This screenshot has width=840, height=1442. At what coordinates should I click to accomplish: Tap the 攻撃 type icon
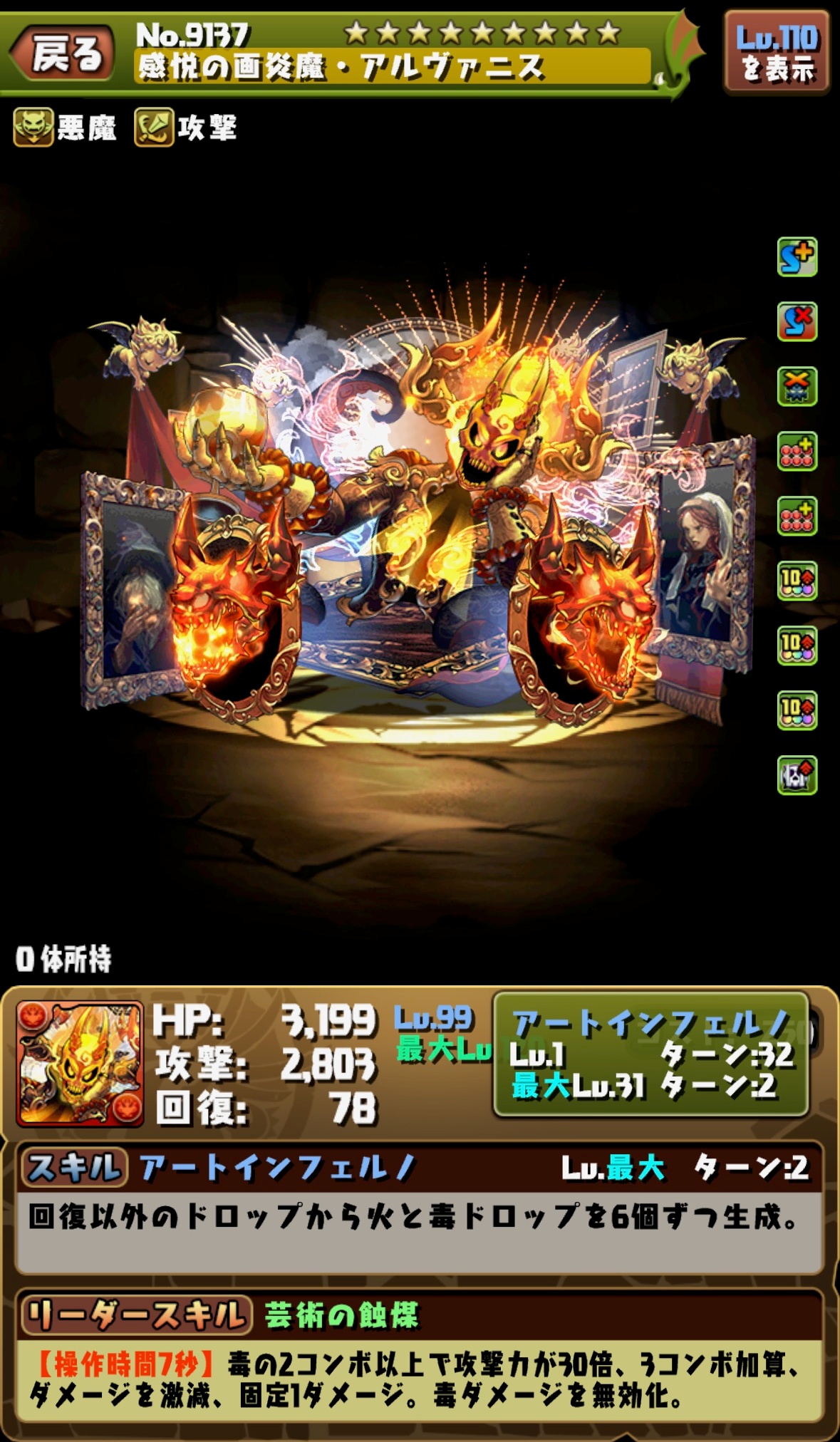click(154, 128)
